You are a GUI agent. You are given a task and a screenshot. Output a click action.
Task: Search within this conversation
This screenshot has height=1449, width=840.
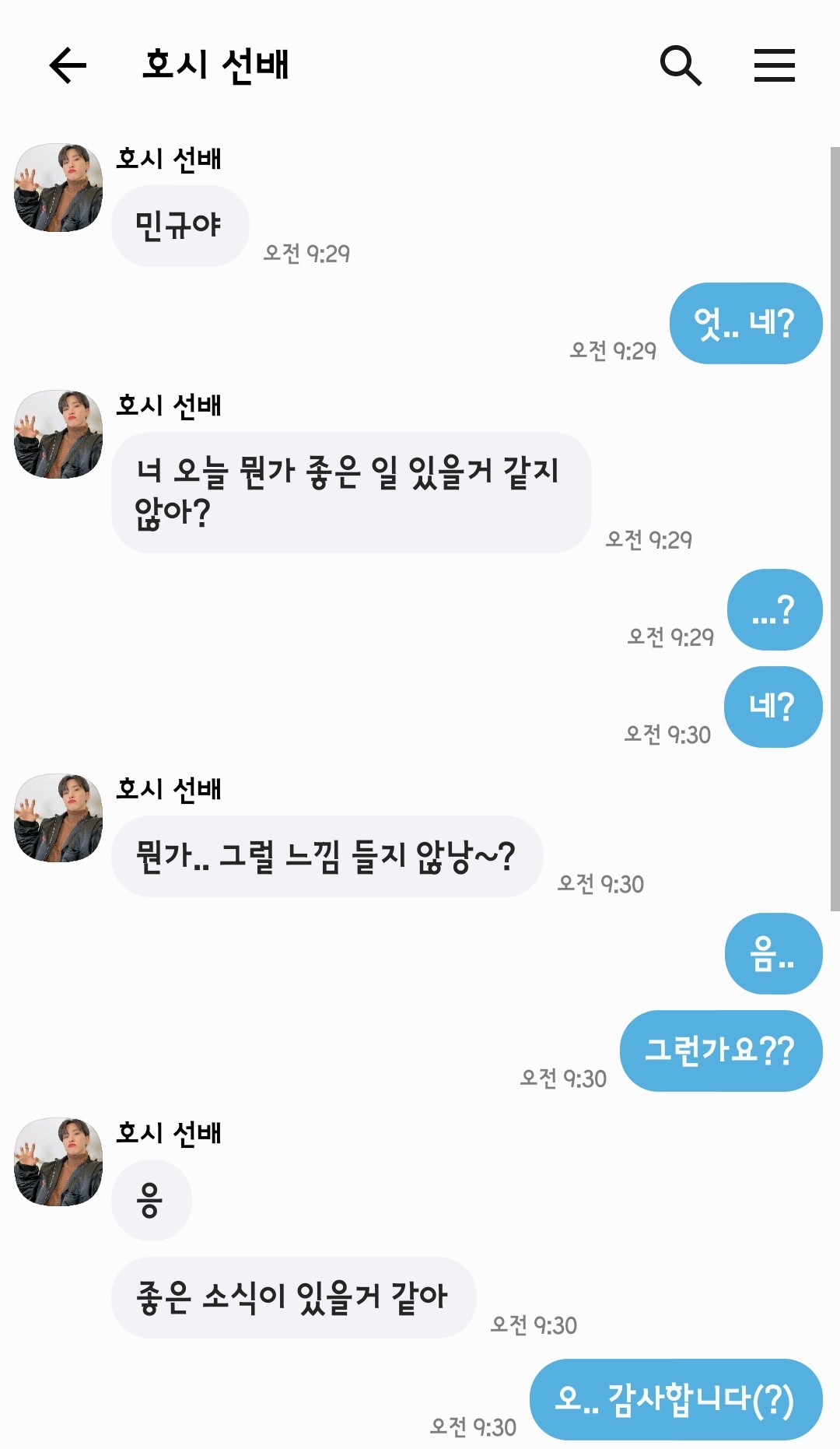coord(681,65)
